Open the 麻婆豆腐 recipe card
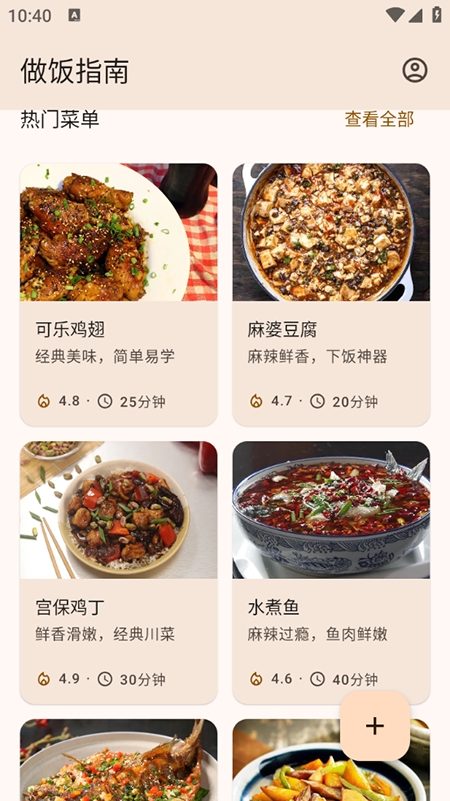 (x=331, y=294)
